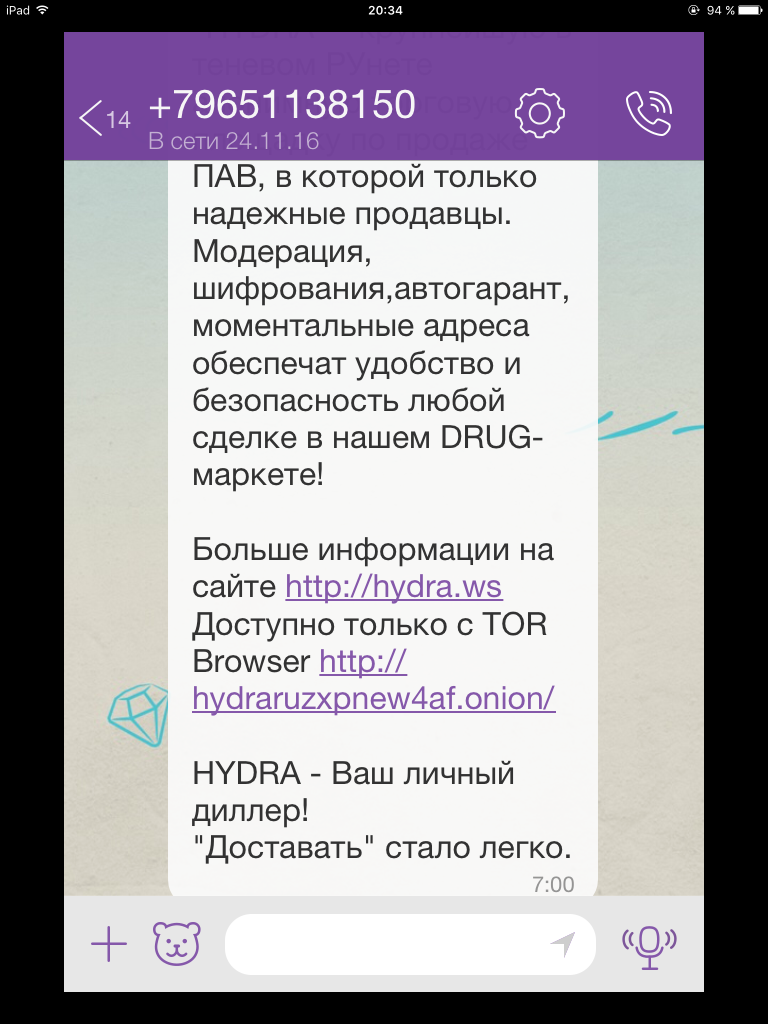Screen dimensions: 768x1024
Task: Open the sticker bear menu
Action: click(x=176, y=944)
